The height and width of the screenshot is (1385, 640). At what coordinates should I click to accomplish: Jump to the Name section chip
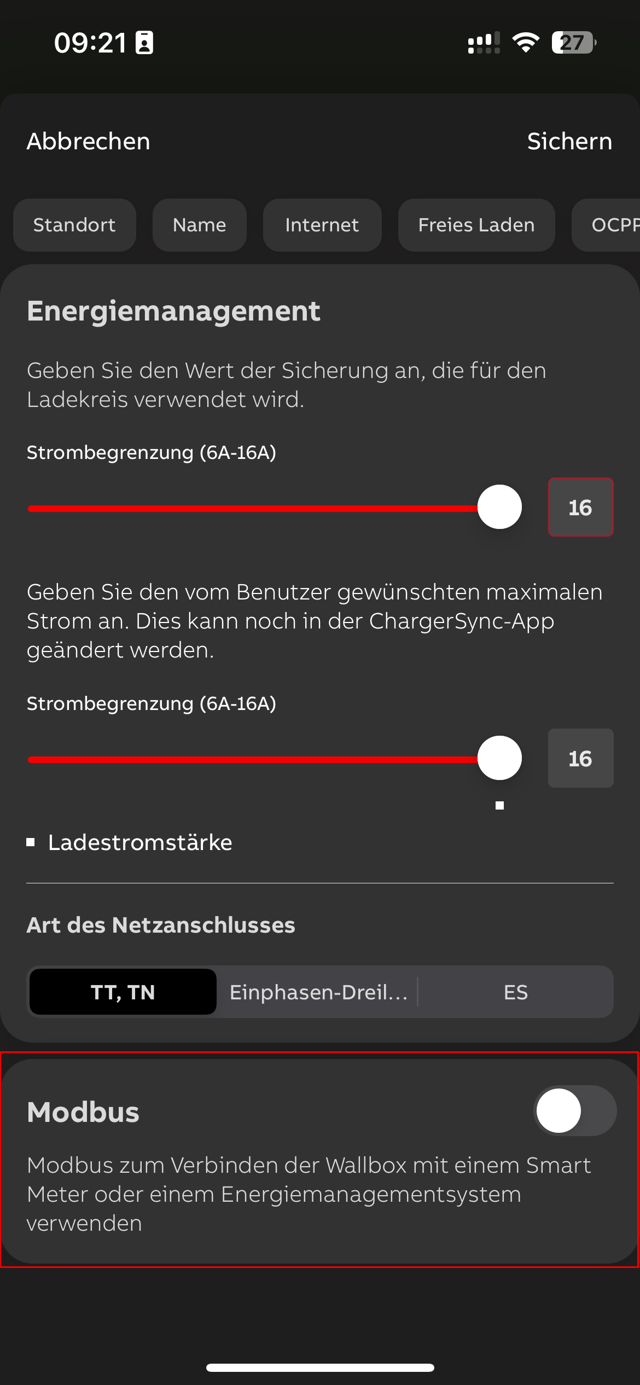click(x=199, y=225)
